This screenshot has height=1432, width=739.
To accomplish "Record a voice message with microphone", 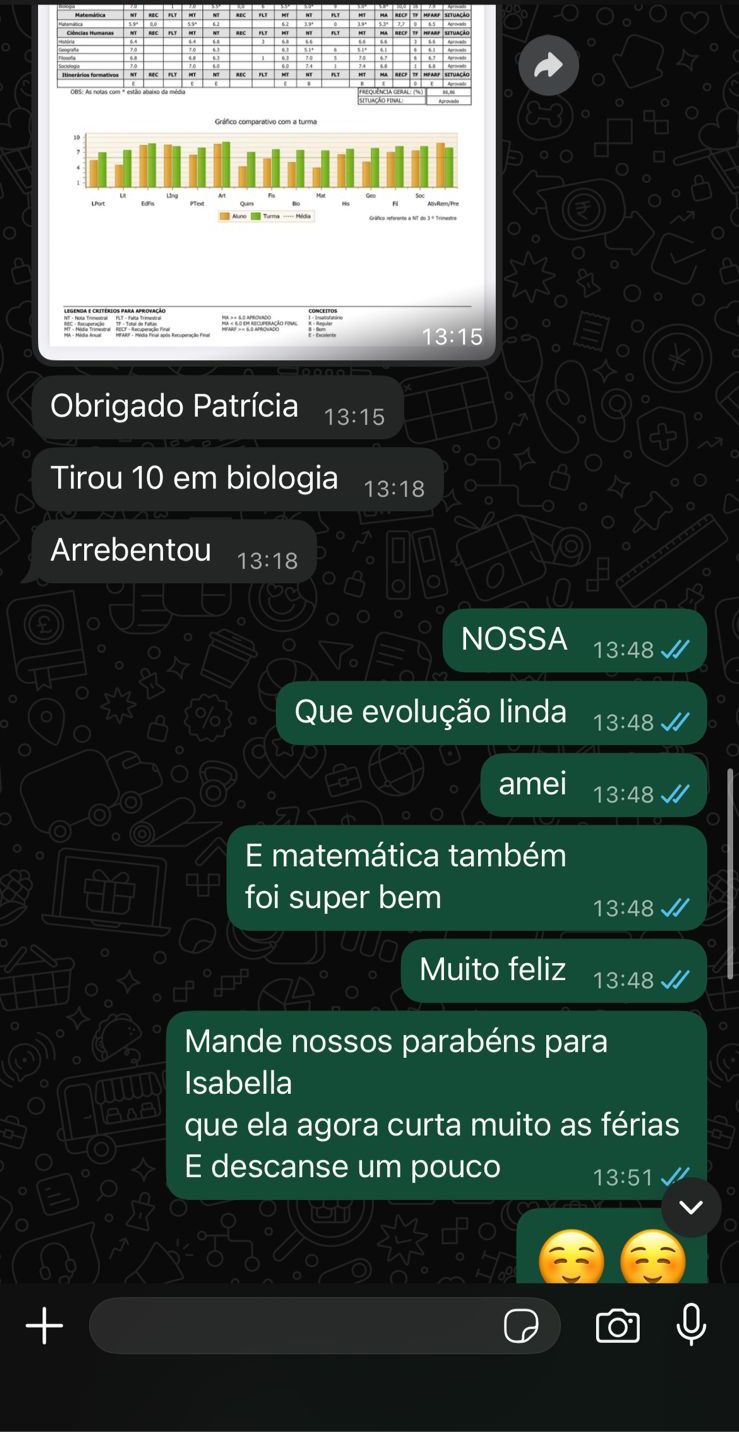I will pos(691,1326).
